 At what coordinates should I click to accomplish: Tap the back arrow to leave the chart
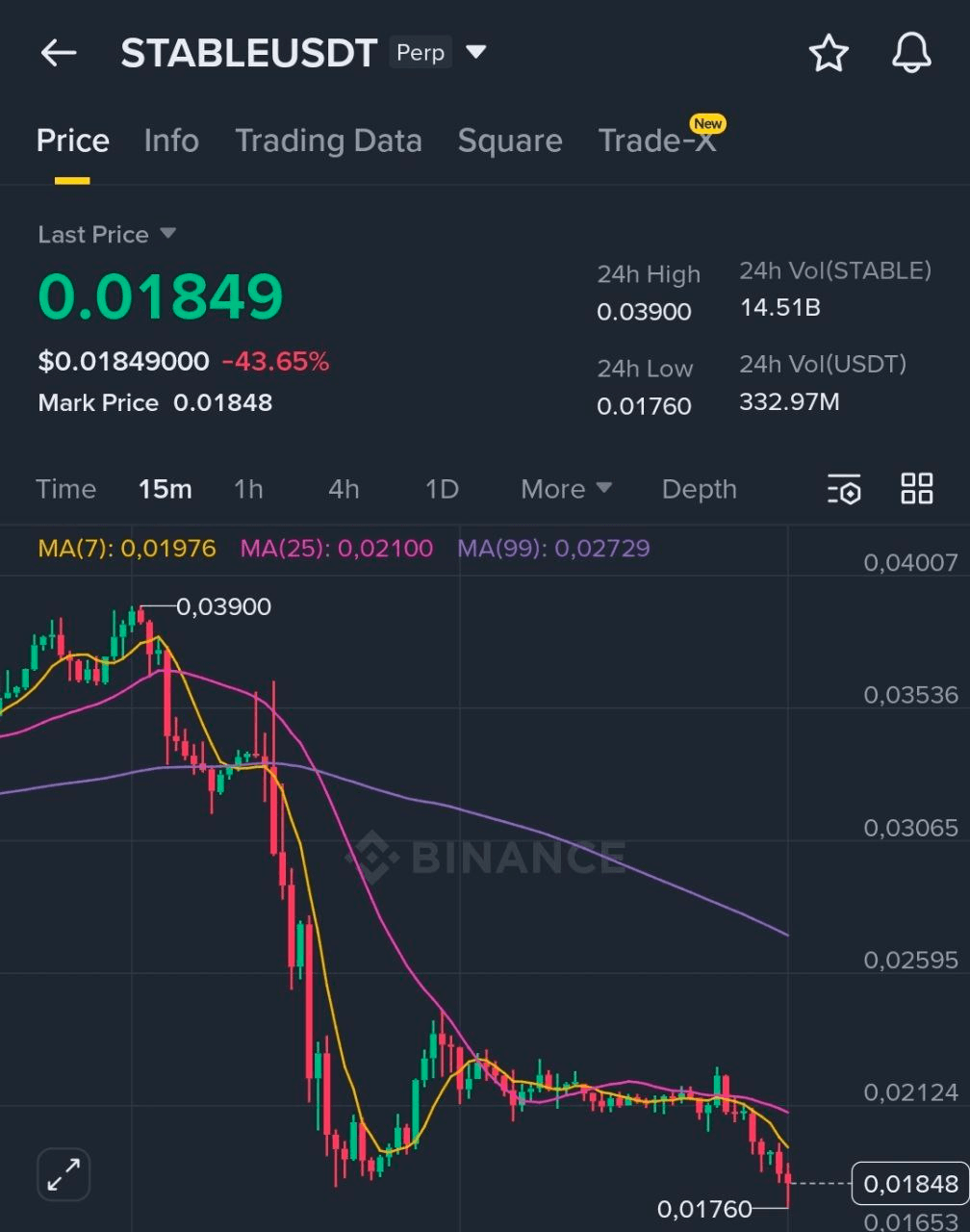pyautogui.click(x=58, y=54)
